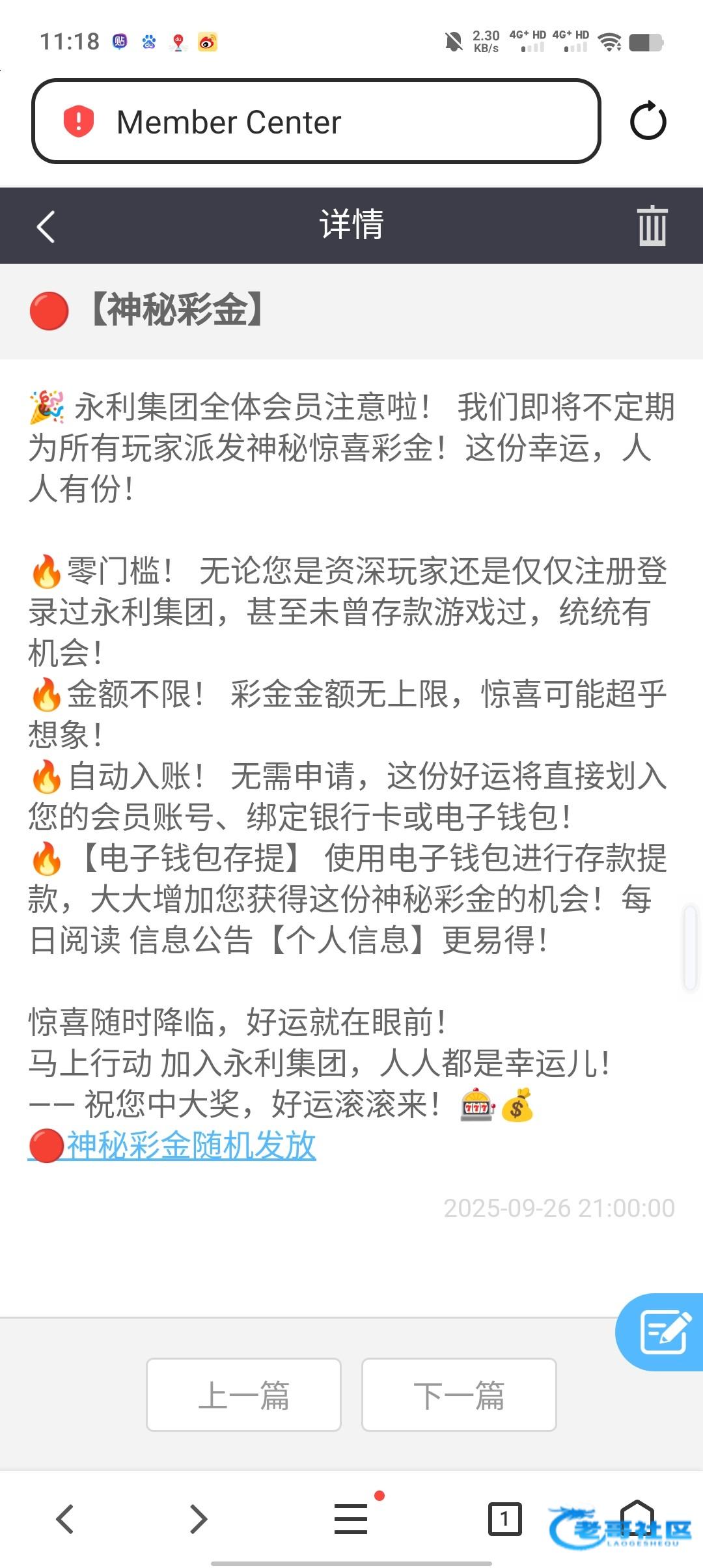Open the browser tab switcher
The width and height of the screenshot is (703, 1568).
504,1519
